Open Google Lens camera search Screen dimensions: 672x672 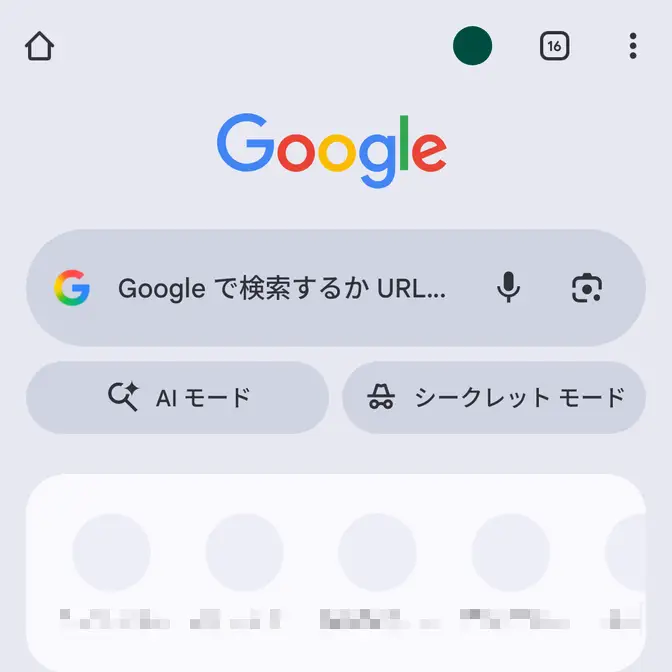coord(587,289)
